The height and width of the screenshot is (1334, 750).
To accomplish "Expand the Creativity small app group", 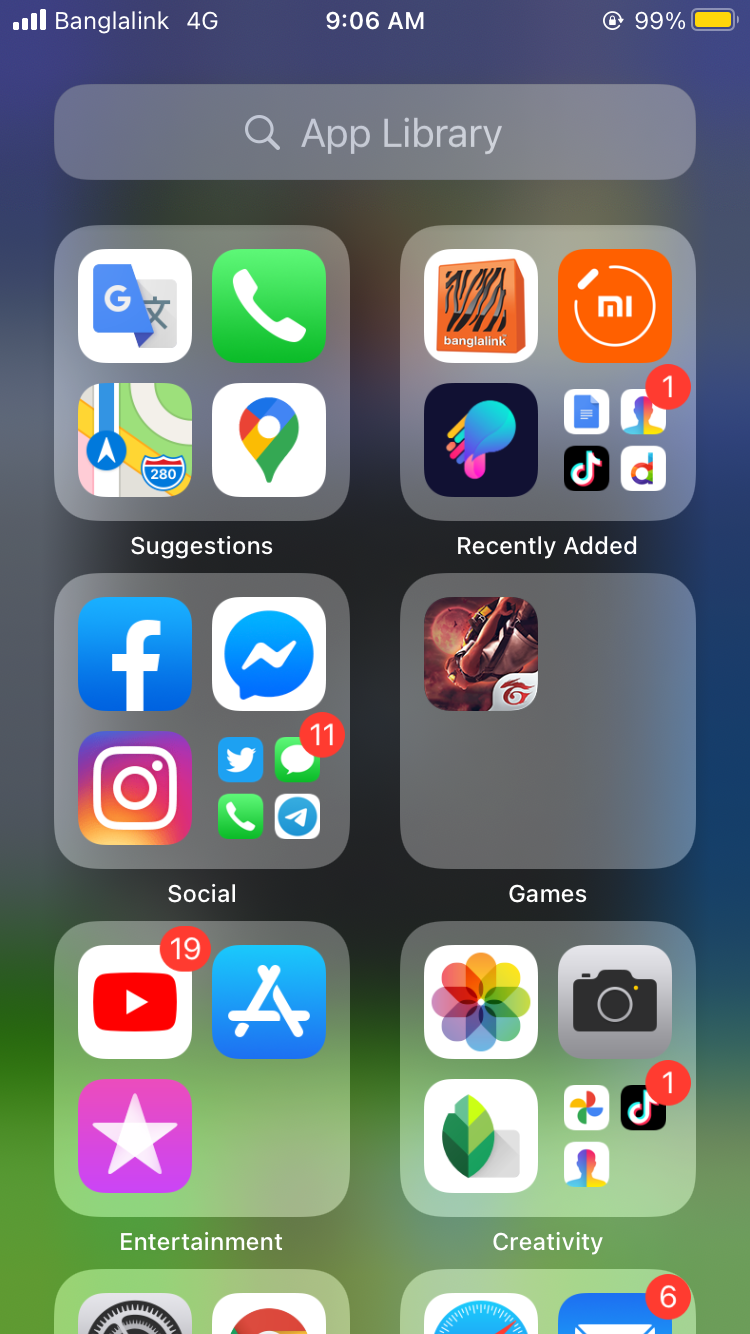I will [x=615, y=1136].
